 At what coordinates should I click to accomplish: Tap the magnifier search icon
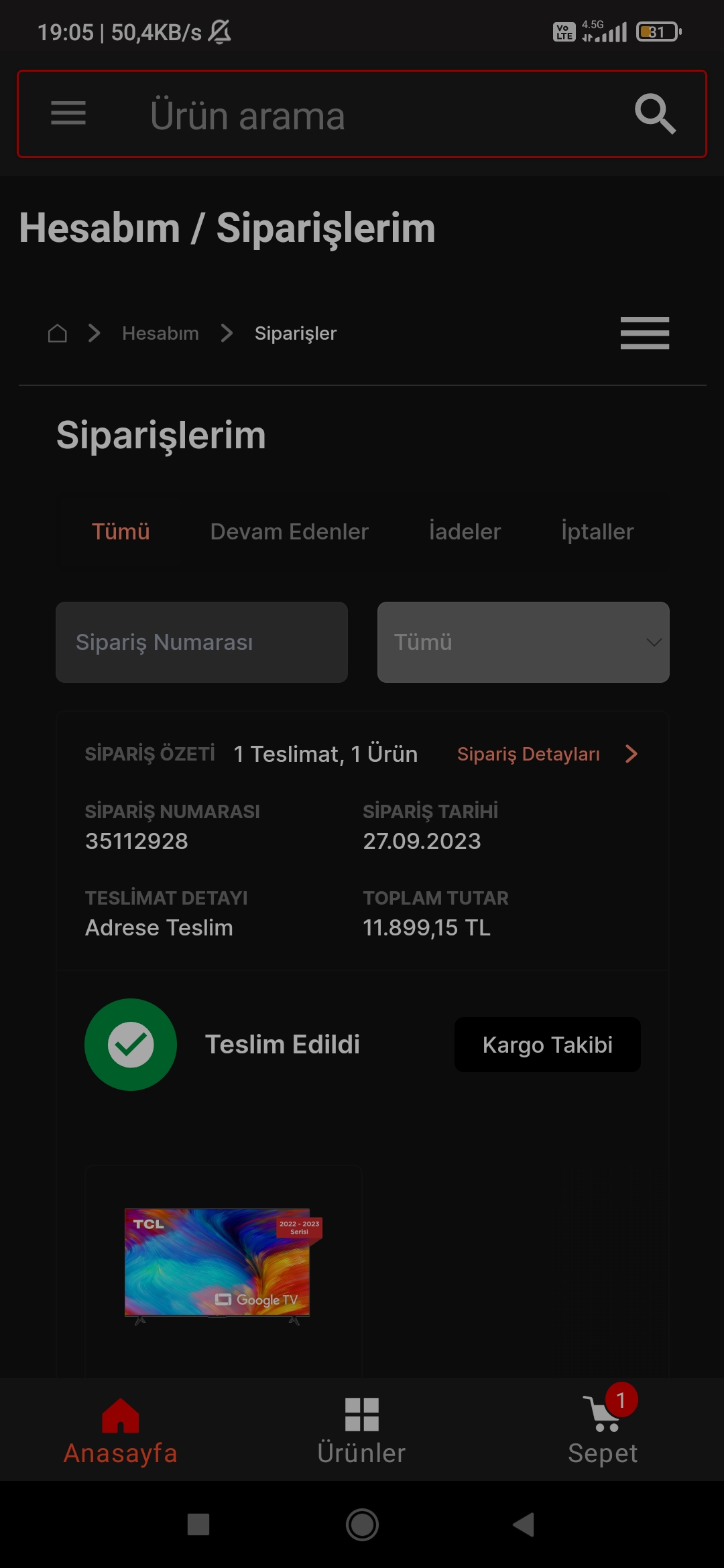[654, 114]
